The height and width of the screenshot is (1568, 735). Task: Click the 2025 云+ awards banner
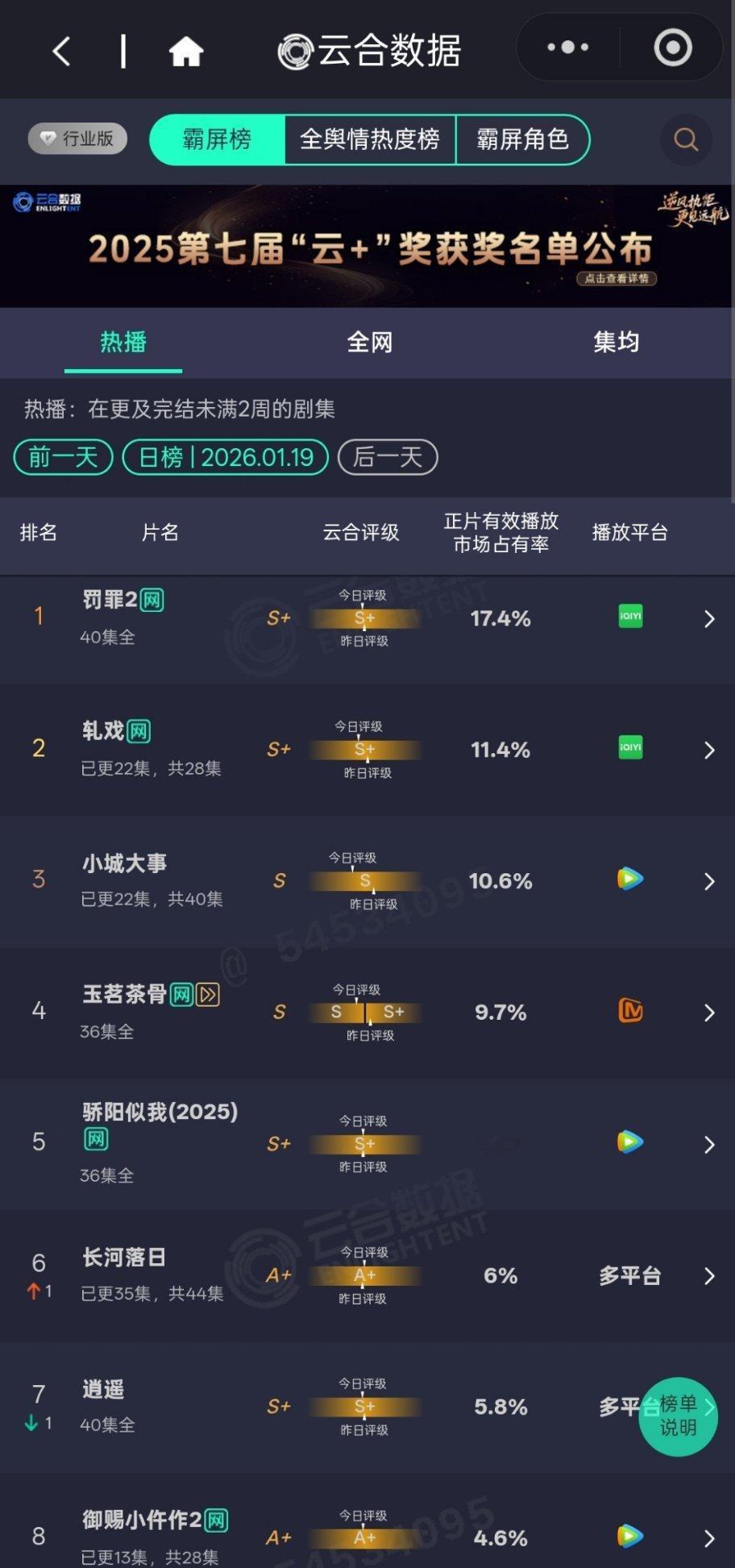click(367, 245)
